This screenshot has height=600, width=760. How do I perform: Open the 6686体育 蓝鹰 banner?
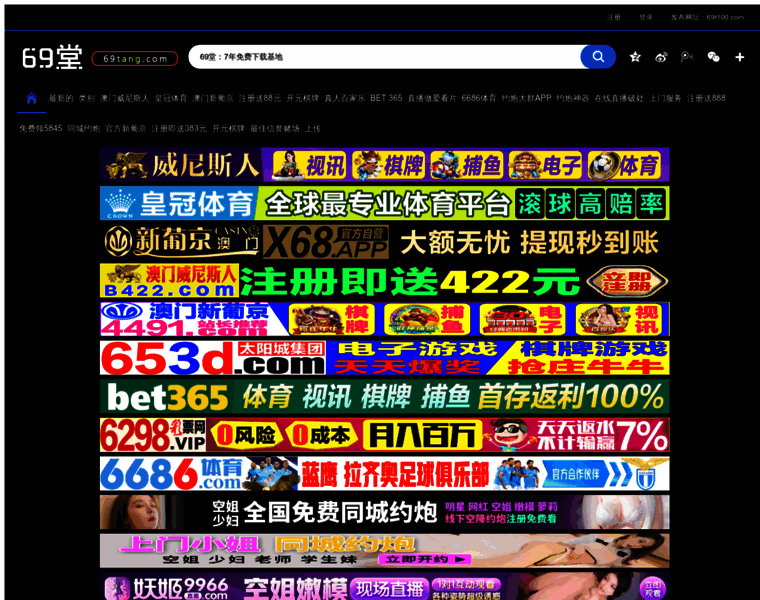(384, 474)
